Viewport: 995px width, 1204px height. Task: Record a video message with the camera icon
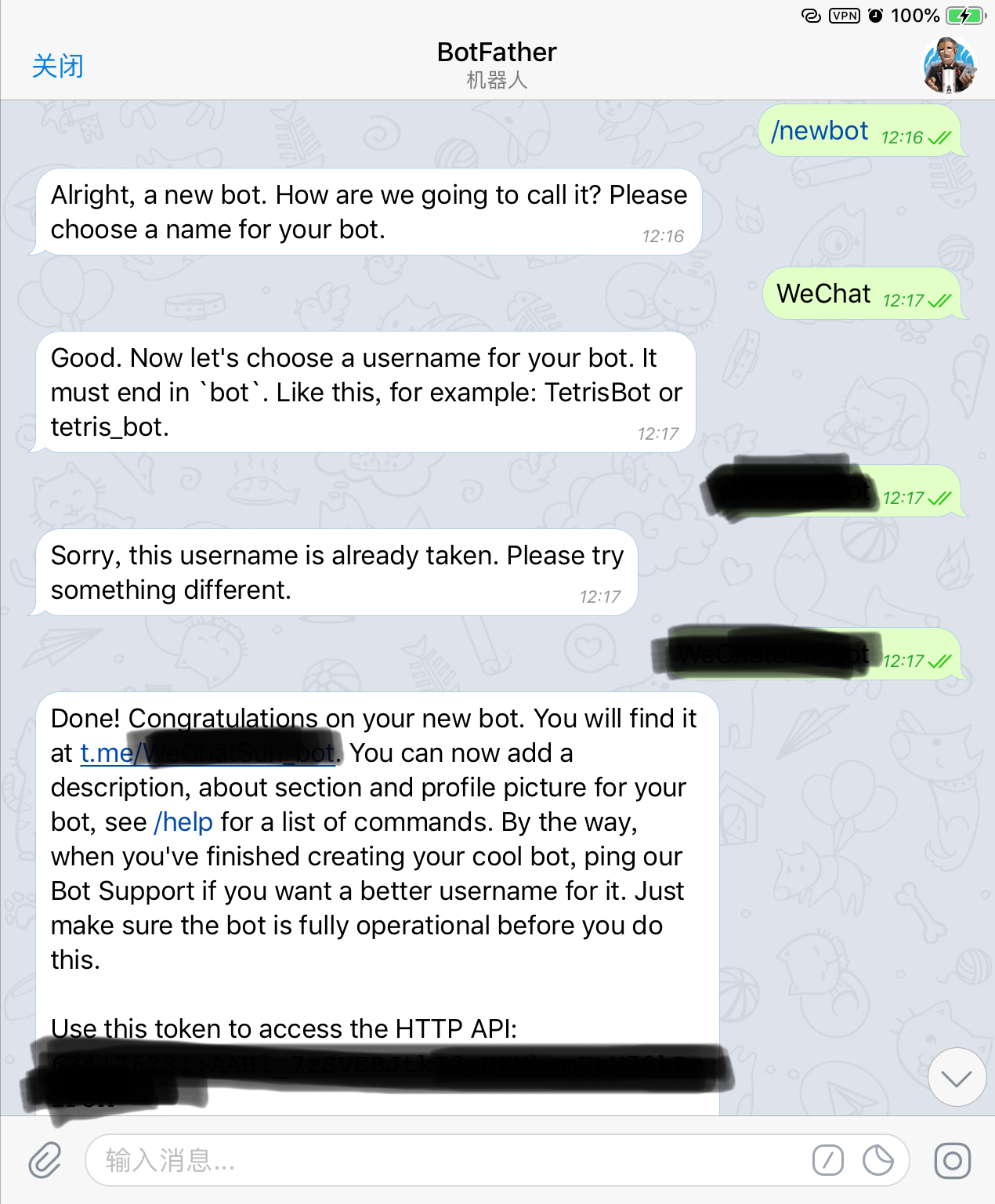click(952, 1160)
